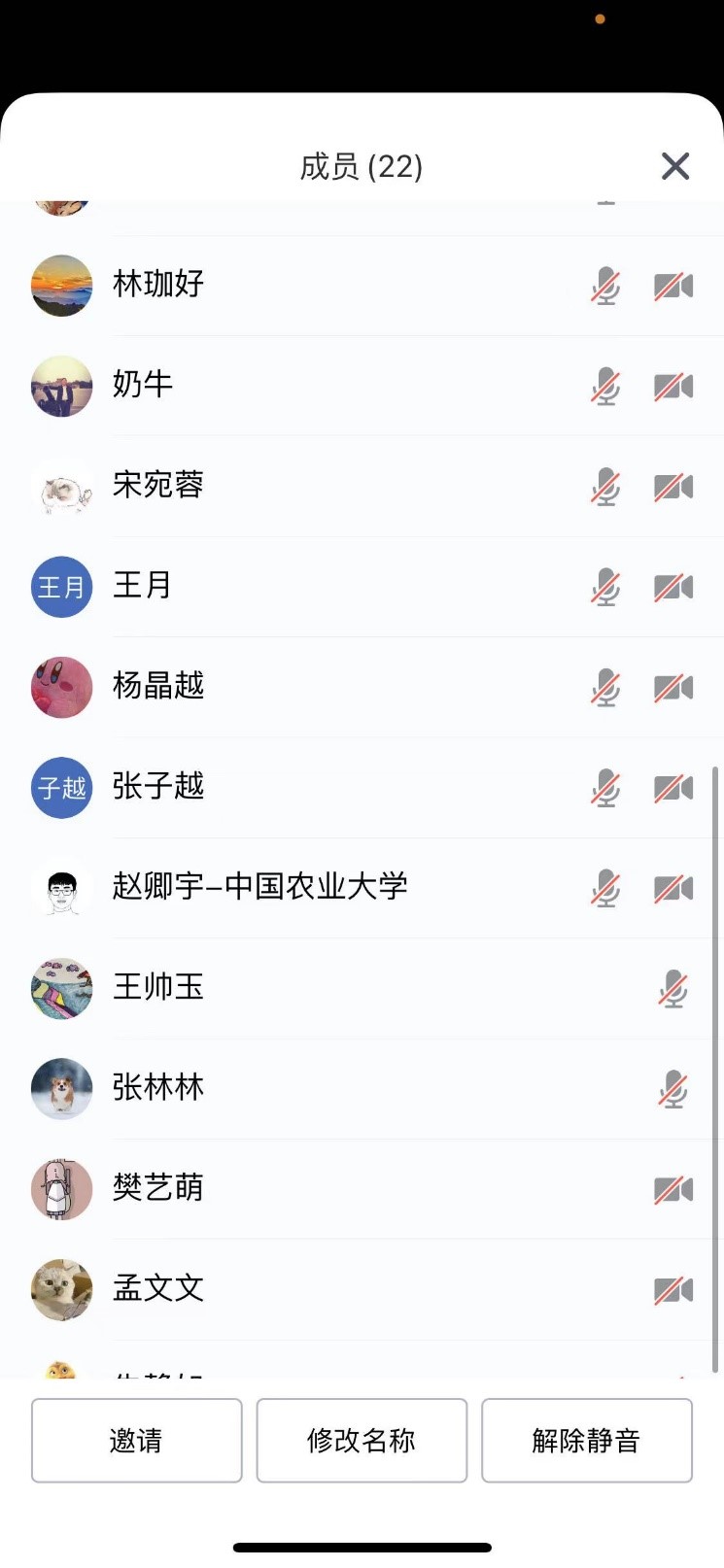Open 宋宛蓉's cat avatar picture
This screenshot has height=1568, width=724.
pos(61,487)
